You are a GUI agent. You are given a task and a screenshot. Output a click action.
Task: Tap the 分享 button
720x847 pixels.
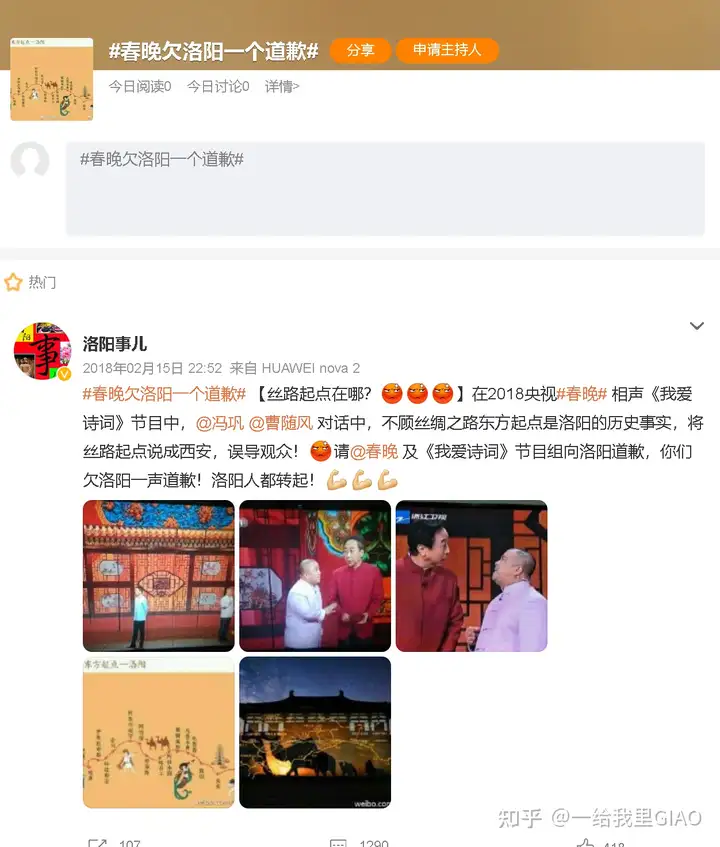pos(361,50)
